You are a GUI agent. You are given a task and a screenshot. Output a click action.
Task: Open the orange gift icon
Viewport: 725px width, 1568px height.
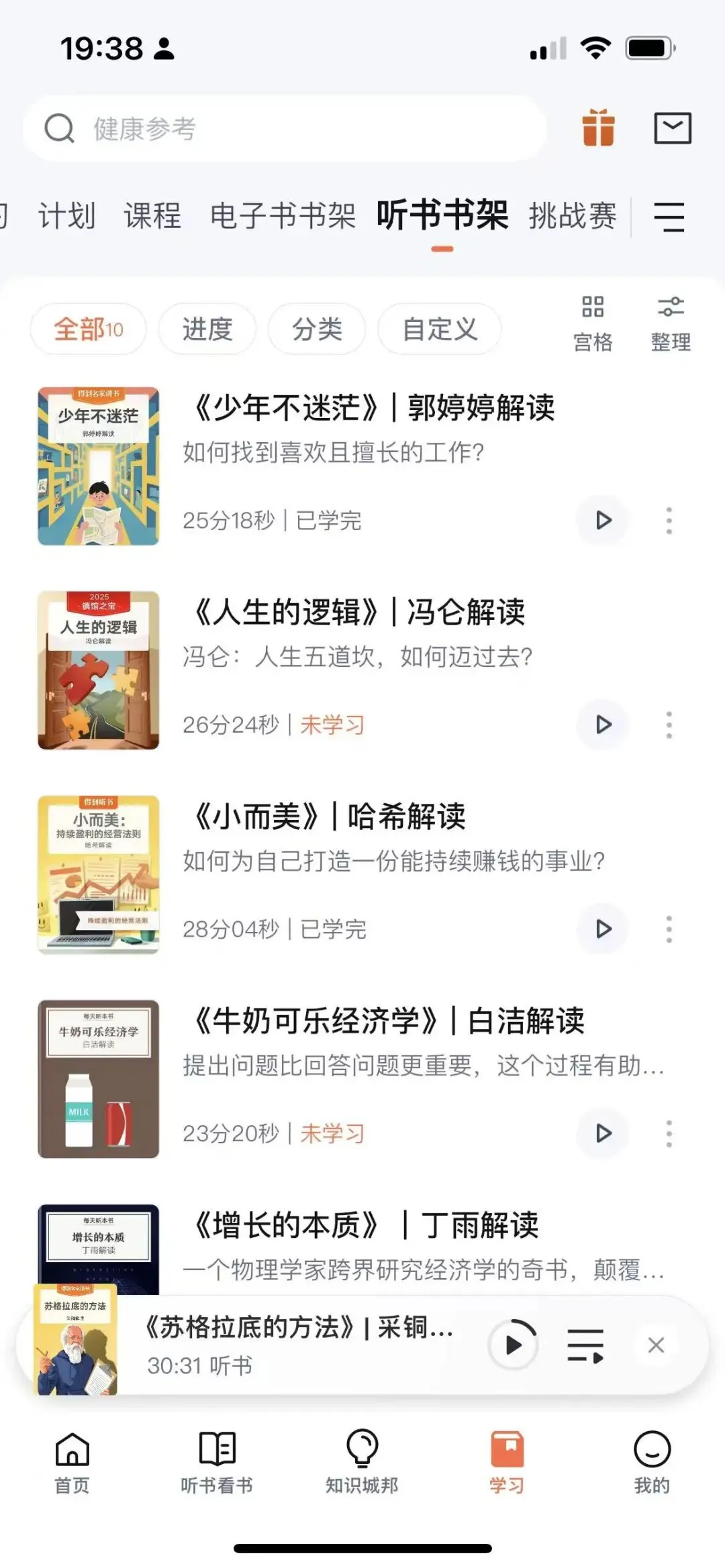click(597, 127)
